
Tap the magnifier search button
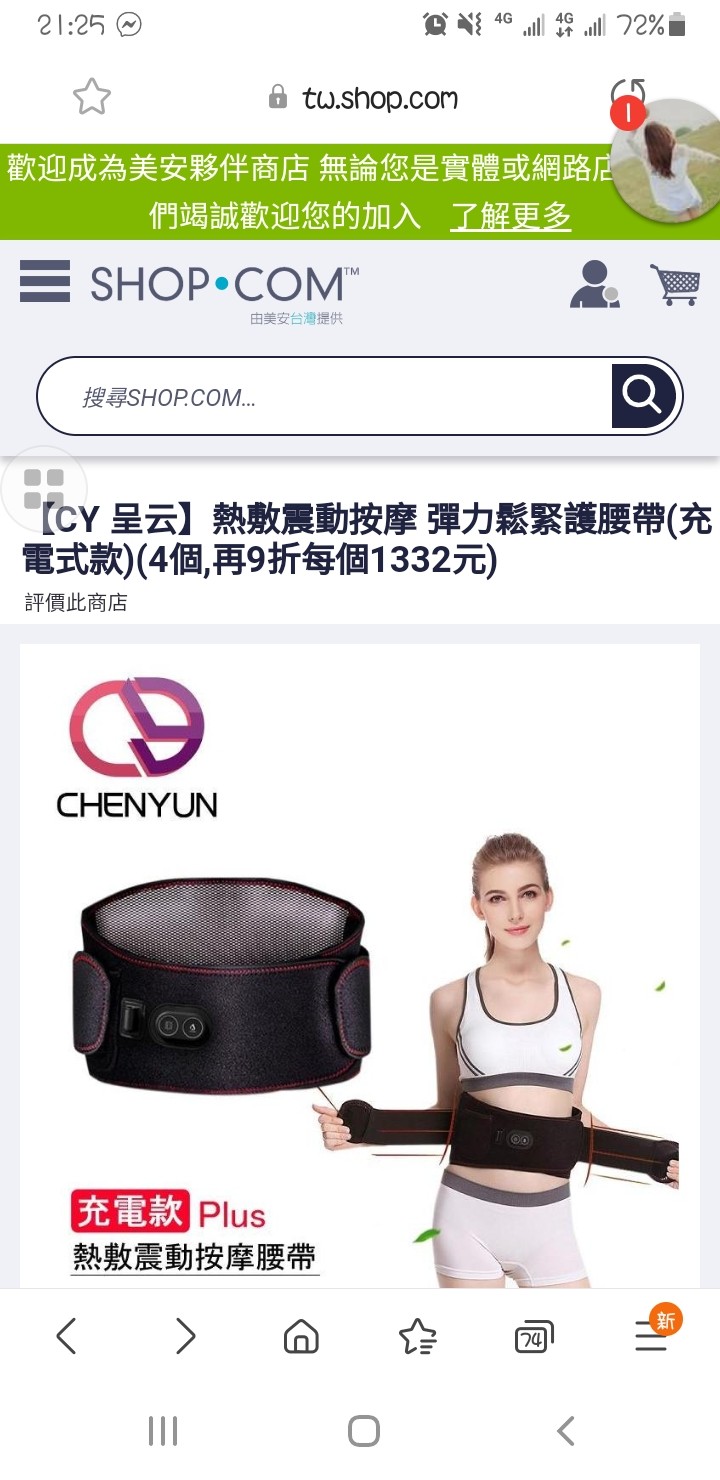click(x=642, y=396)
